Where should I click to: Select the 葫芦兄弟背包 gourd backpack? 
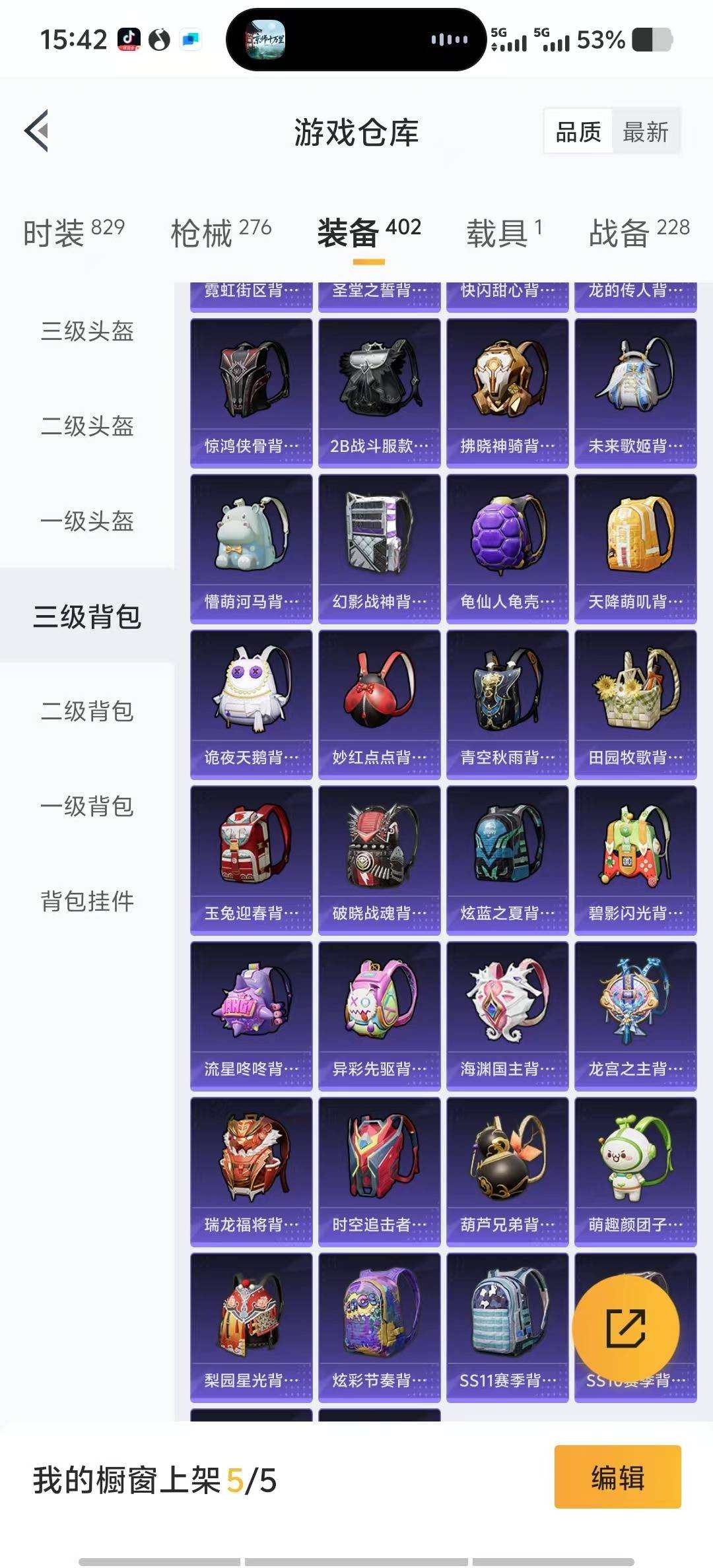[x=508, y=1161]
